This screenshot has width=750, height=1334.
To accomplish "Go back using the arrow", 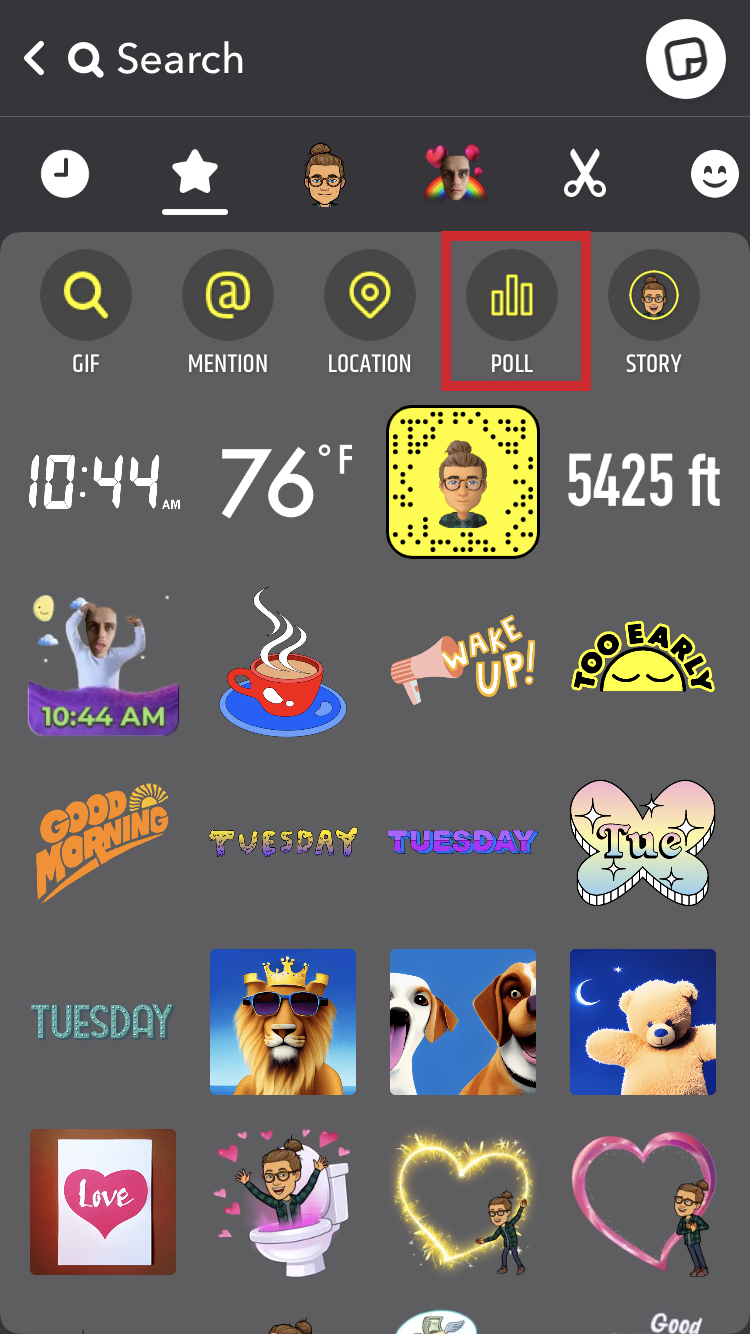I will click(35, 59).
